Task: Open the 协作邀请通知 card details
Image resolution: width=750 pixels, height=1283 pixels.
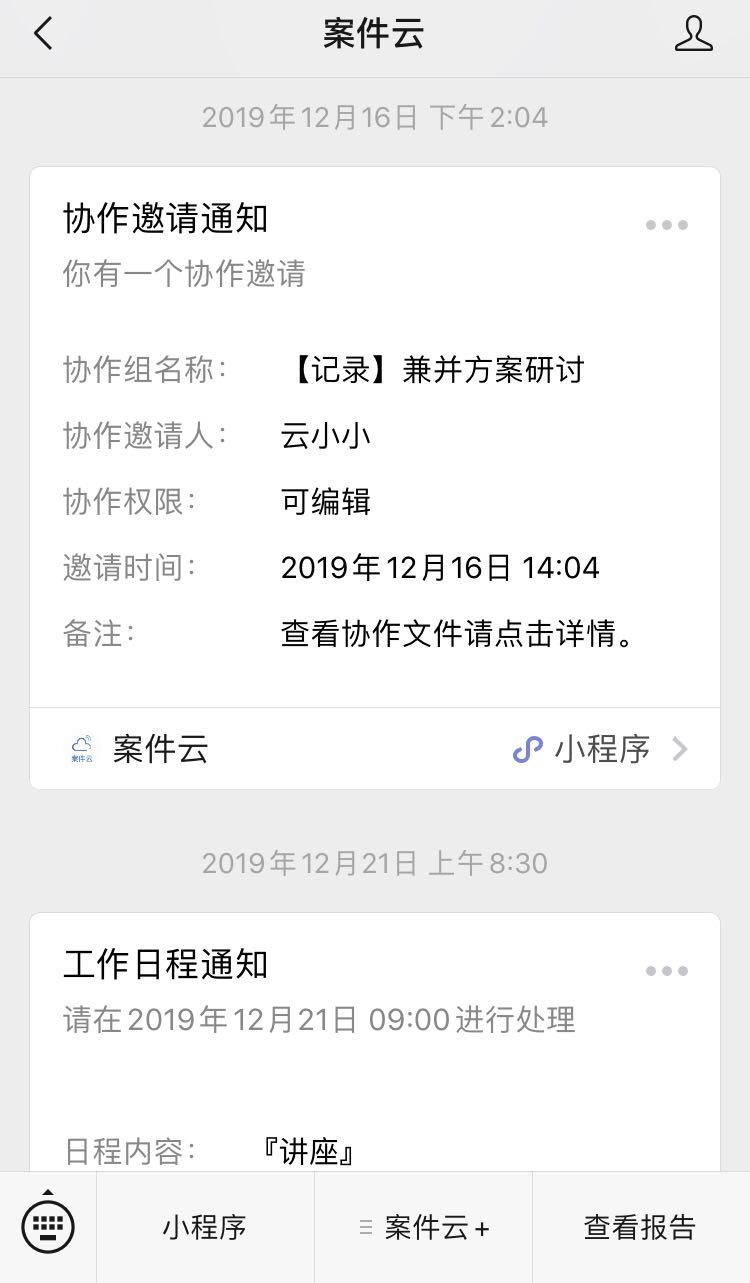Action: pos(374,450)
